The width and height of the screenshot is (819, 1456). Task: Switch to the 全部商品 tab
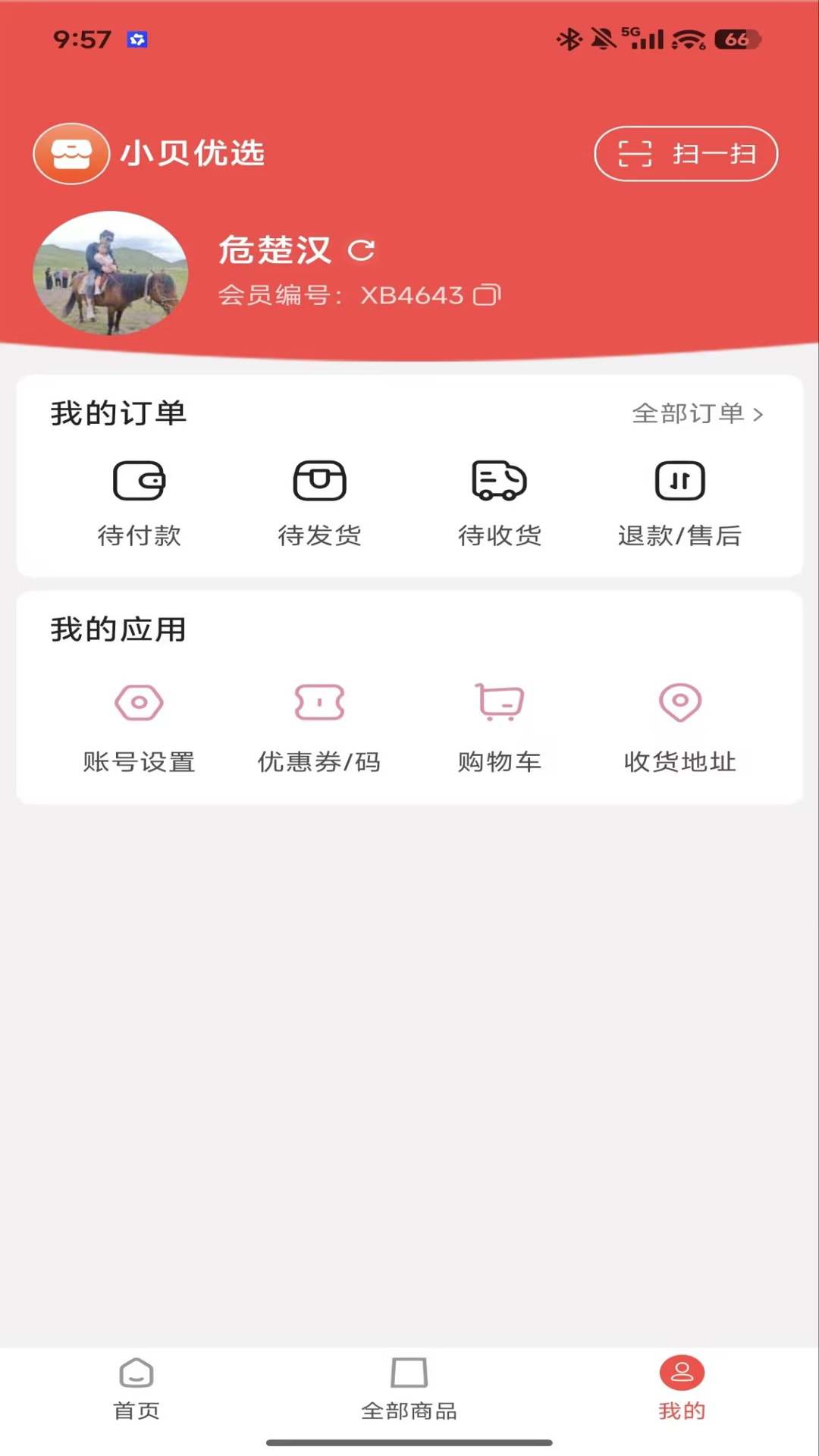(x=409, y=1389)
